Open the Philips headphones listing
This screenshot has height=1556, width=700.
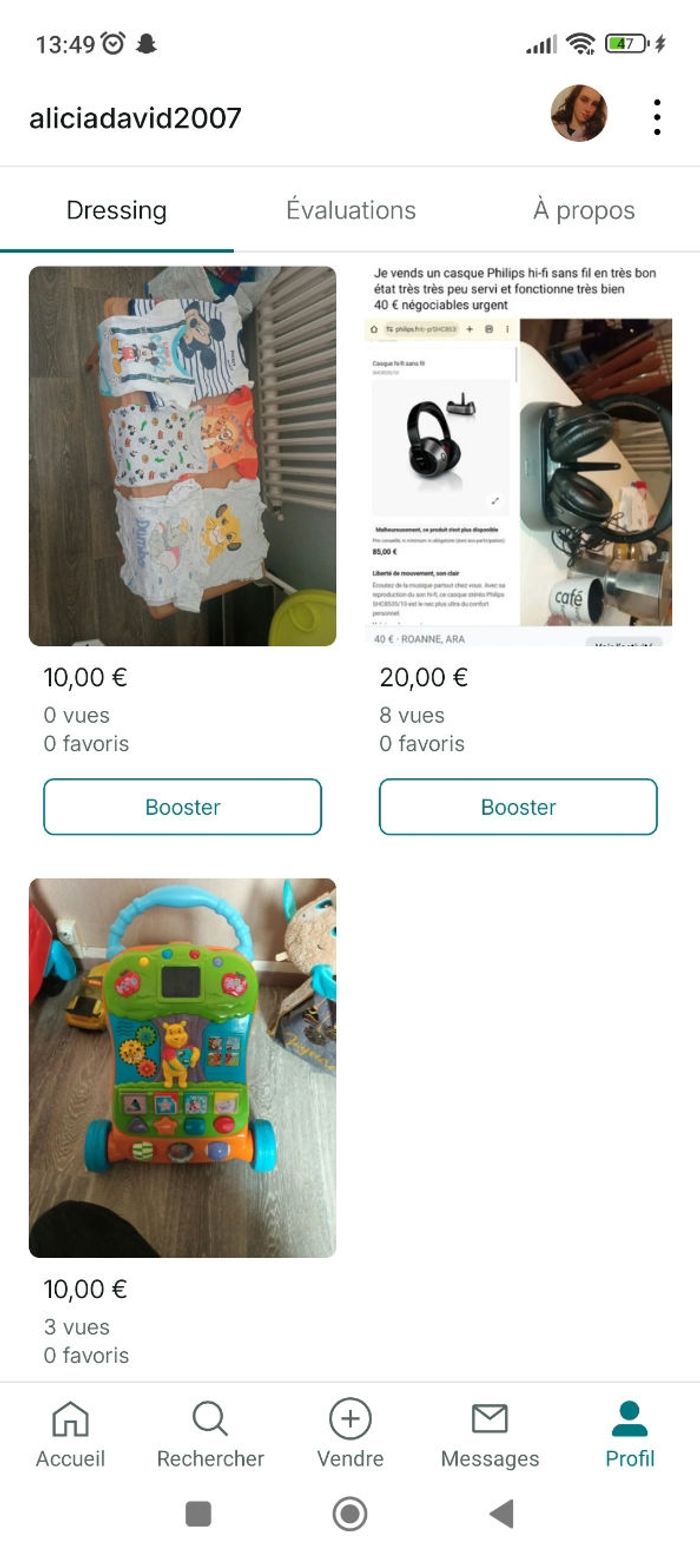pos(518,456)
